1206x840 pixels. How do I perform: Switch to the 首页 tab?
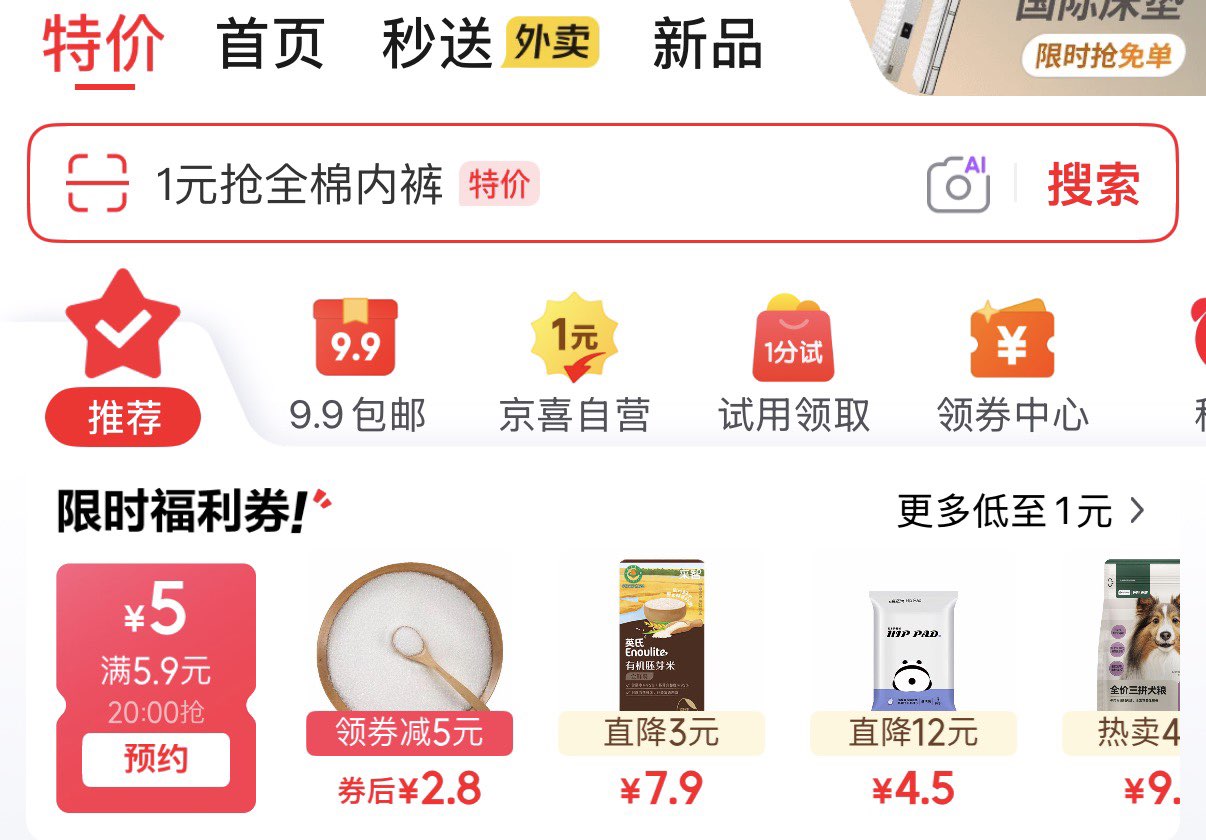pyautogui.click(x=270, y=45)
